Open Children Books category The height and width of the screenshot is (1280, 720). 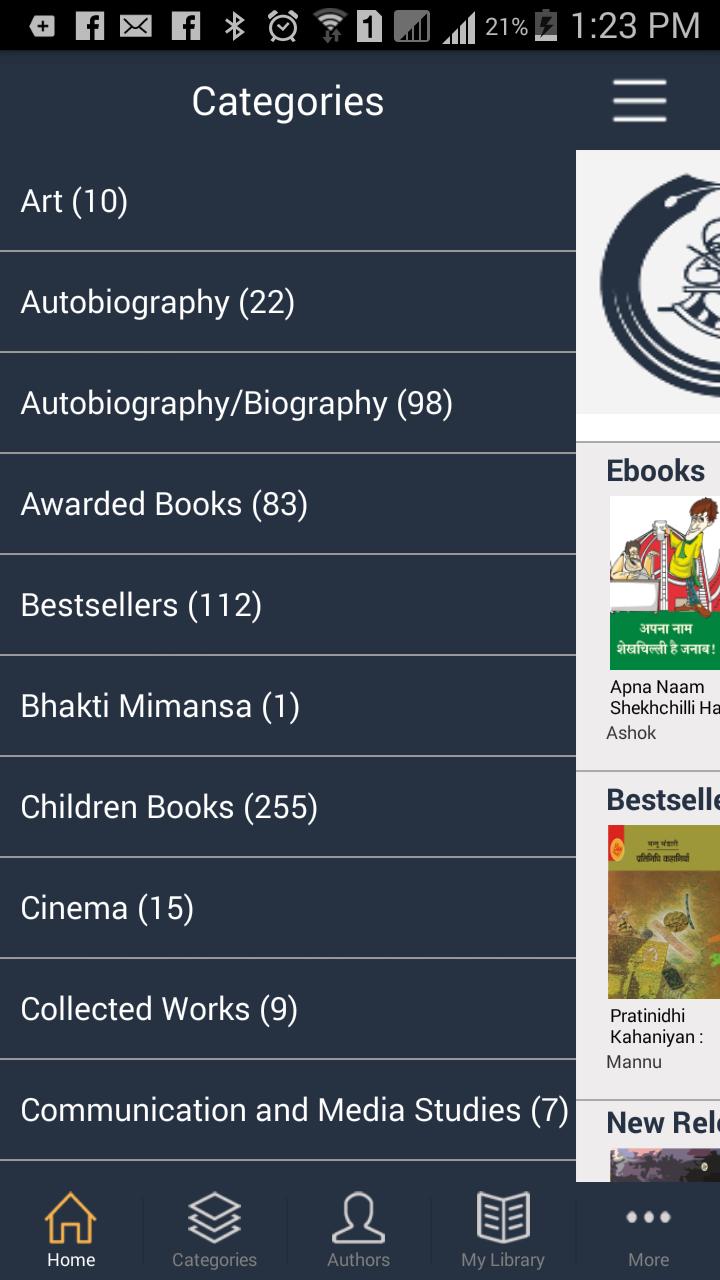287,807
